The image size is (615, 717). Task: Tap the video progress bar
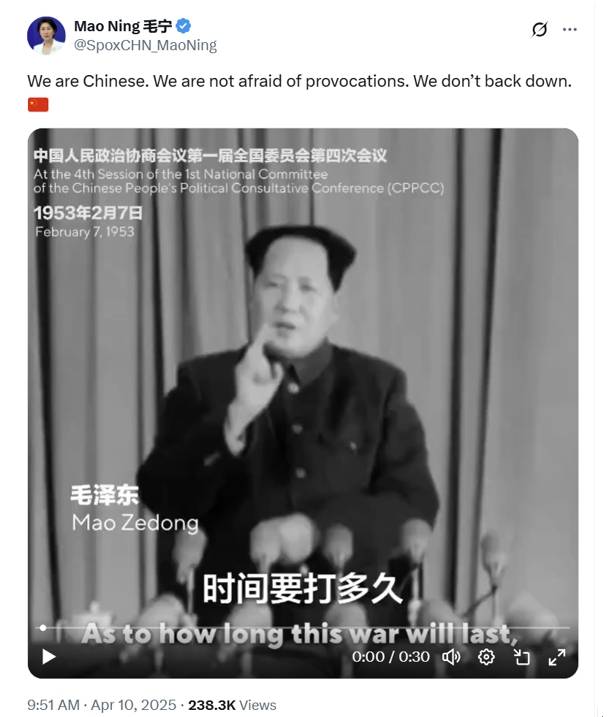300,629
